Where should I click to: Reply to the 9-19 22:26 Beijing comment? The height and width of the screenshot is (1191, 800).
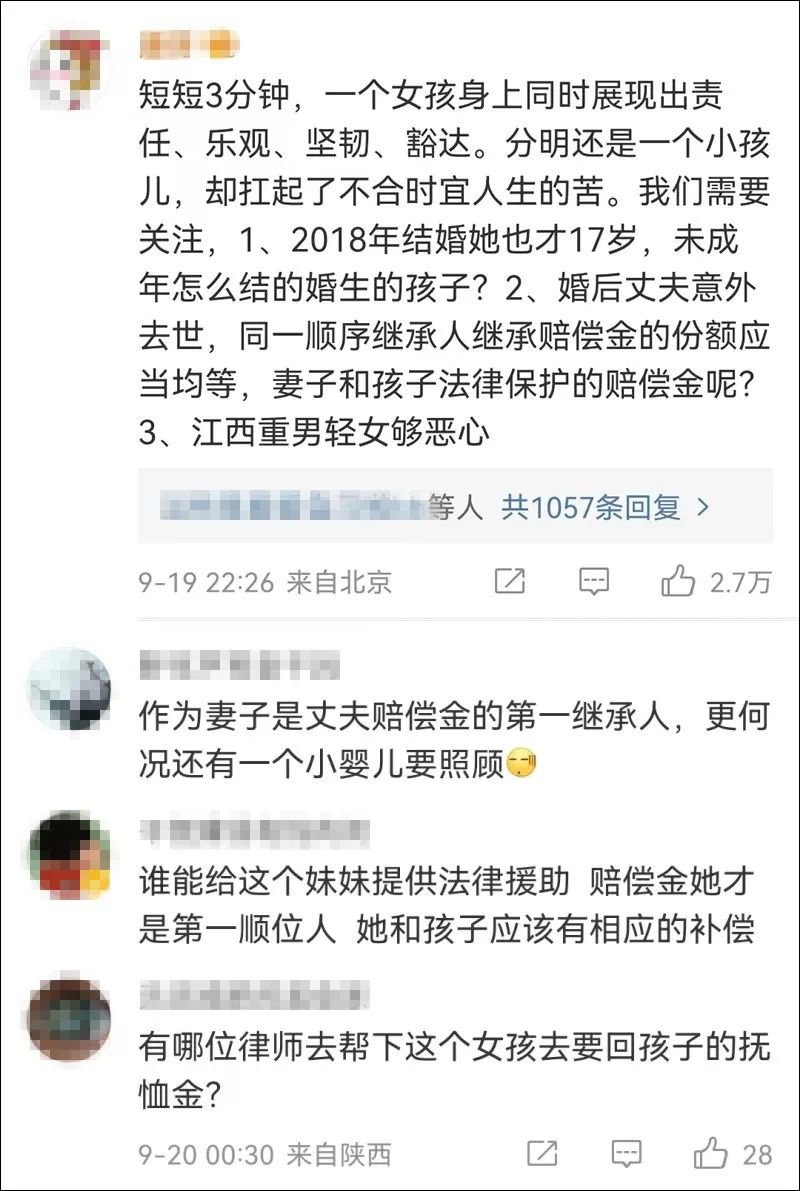[x=594, y=582]
